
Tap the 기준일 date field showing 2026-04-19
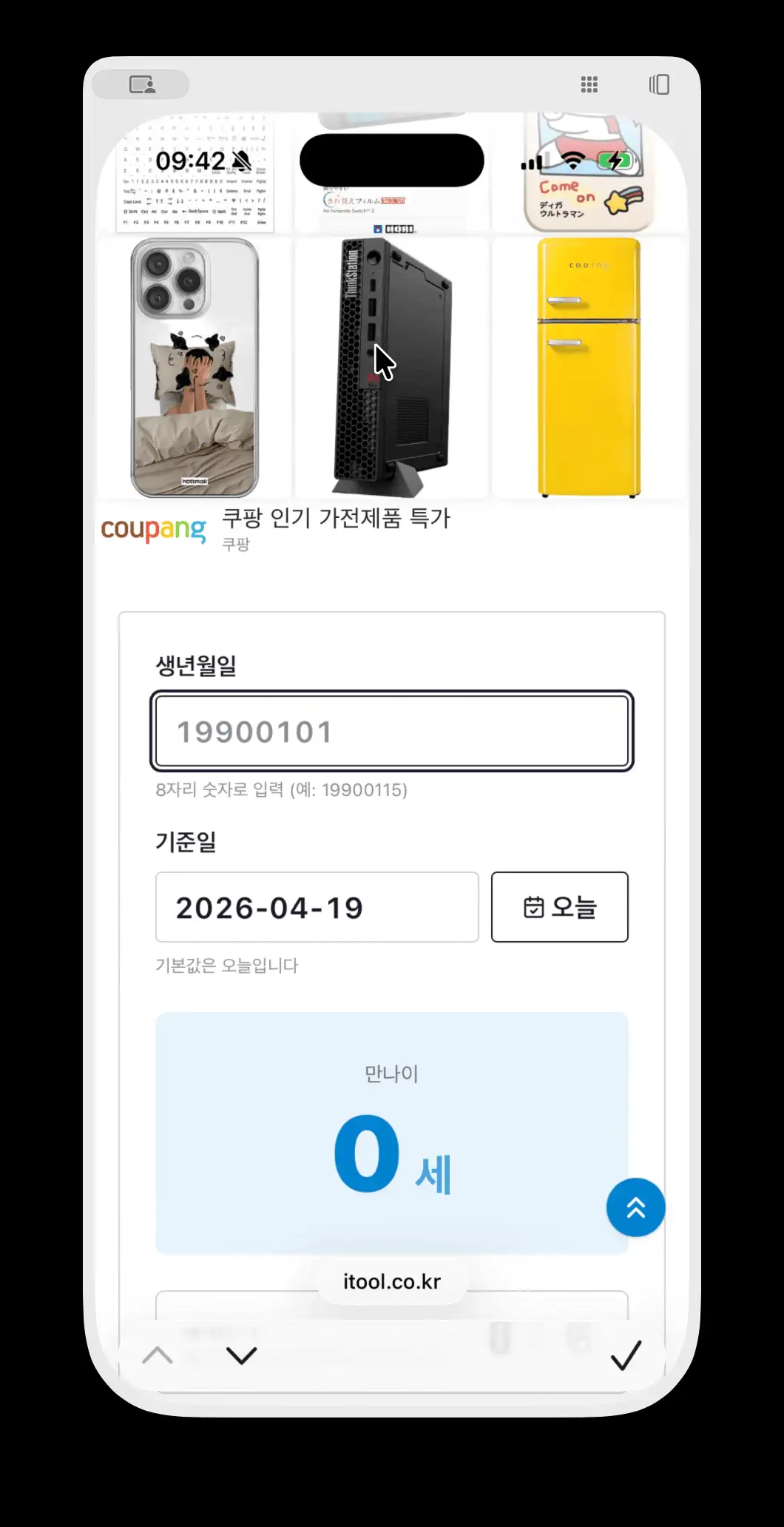pyautogui.click(x=317, y=908)
